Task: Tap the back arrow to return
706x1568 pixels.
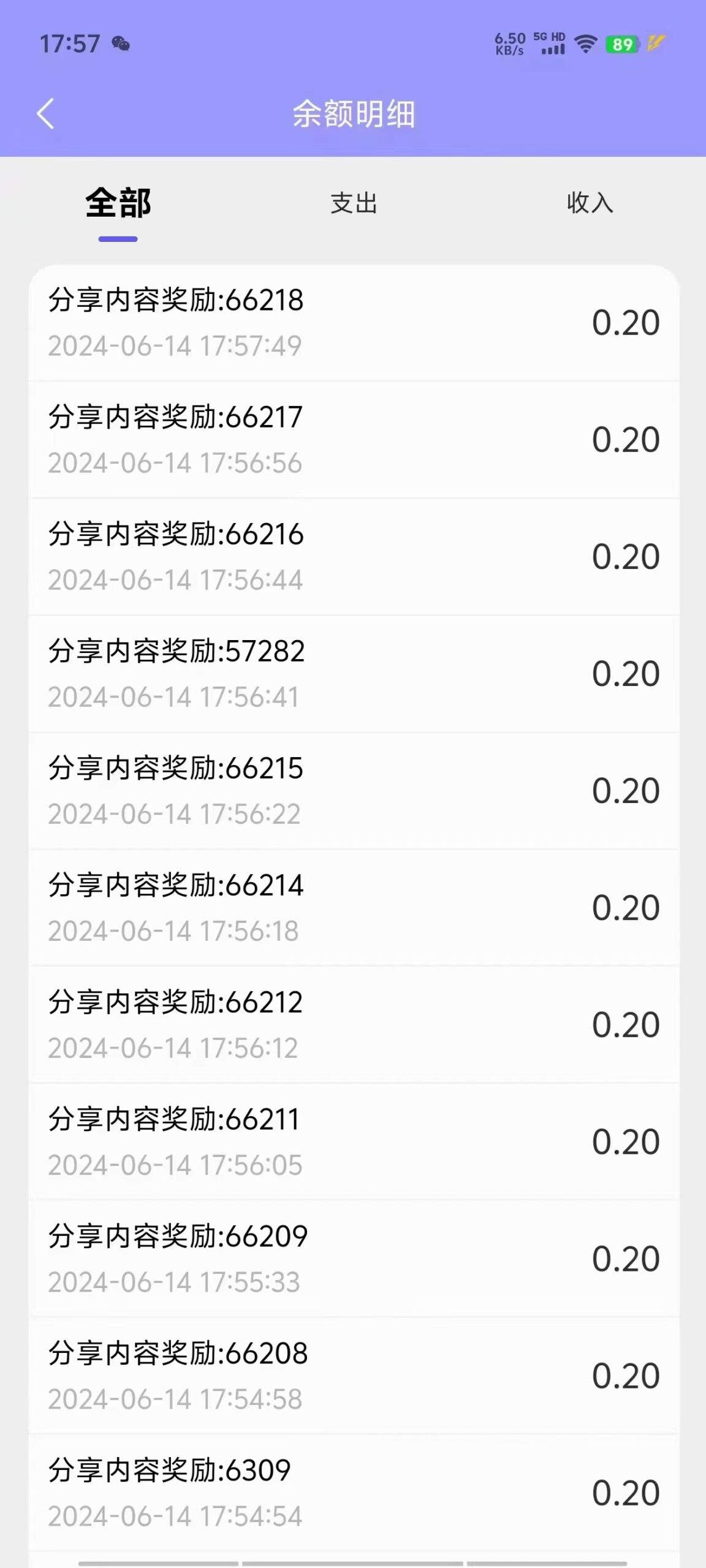Action: click(x=46, y=114)
